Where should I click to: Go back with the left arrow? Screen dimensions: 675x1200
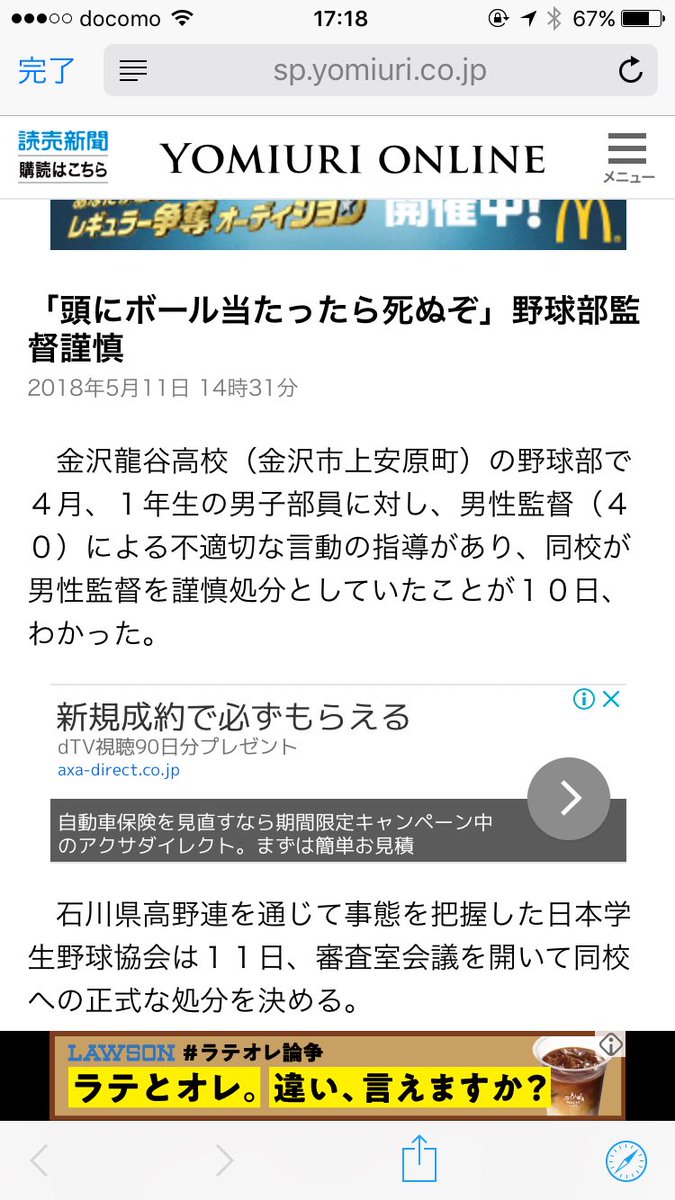pos(39,1160)
